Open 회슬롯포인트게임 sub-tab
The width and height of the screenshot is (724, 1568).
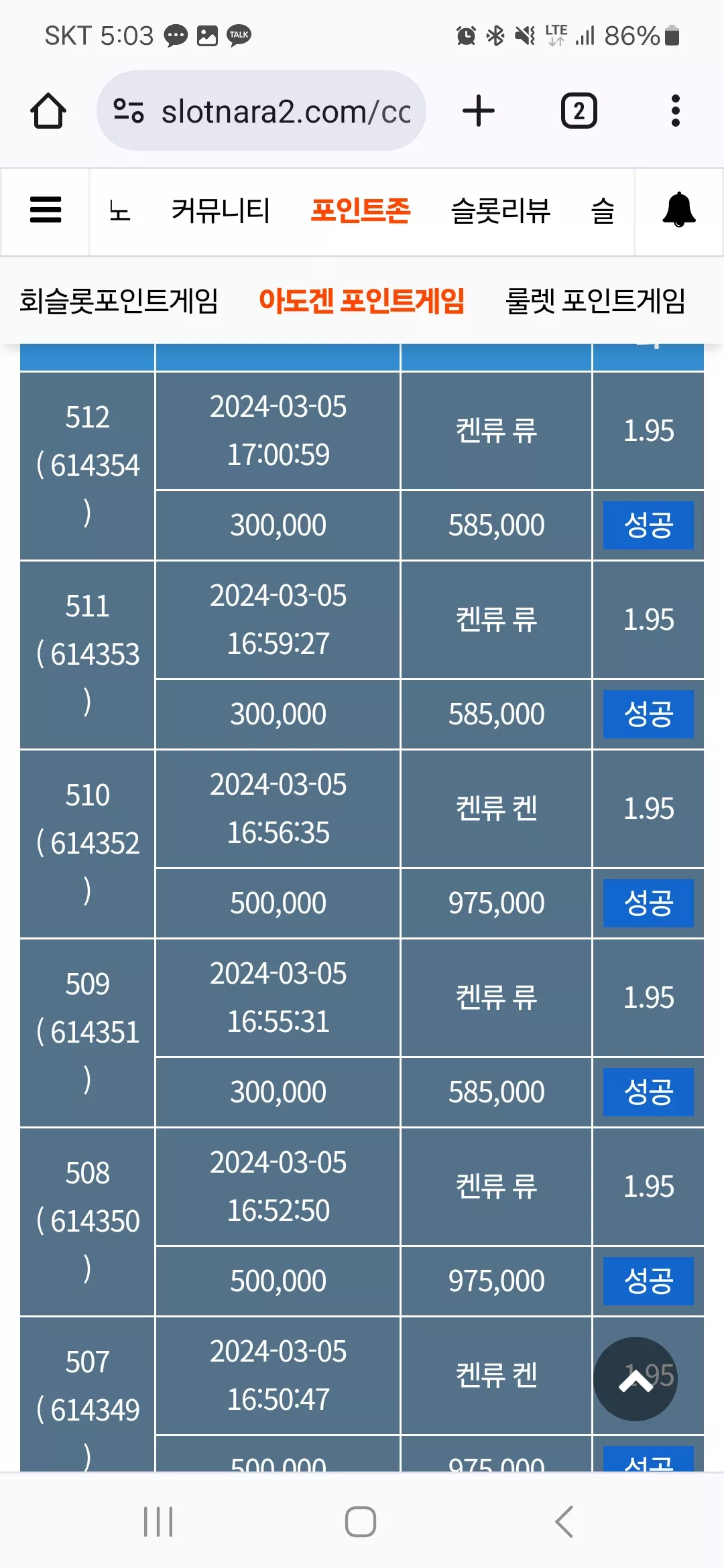click(119, 301)
